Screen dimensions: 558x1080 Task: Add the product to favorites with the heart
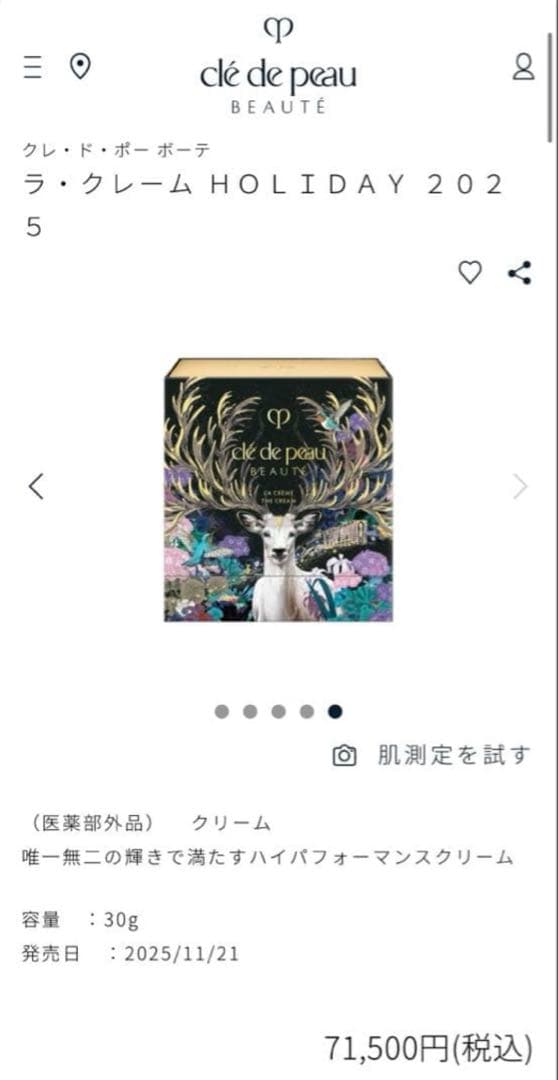pyautogui.click(x=471, y=273)
